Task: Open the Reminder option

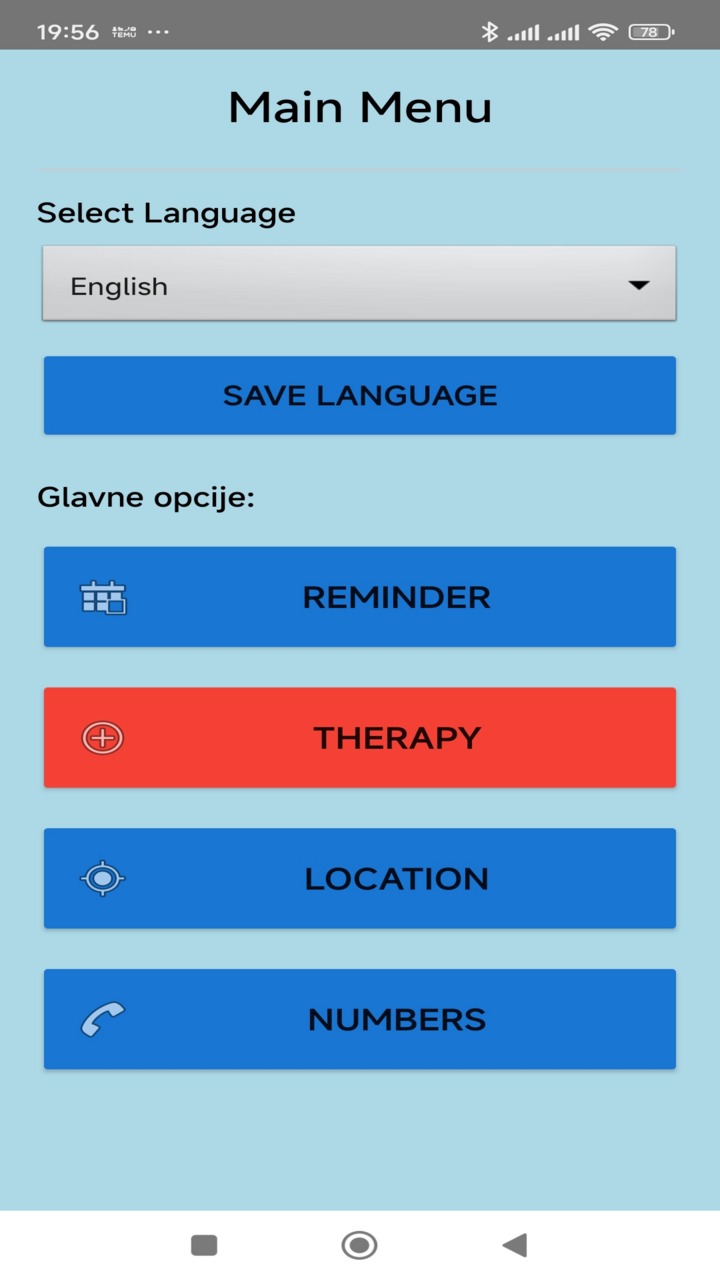Action: point(359,597)
